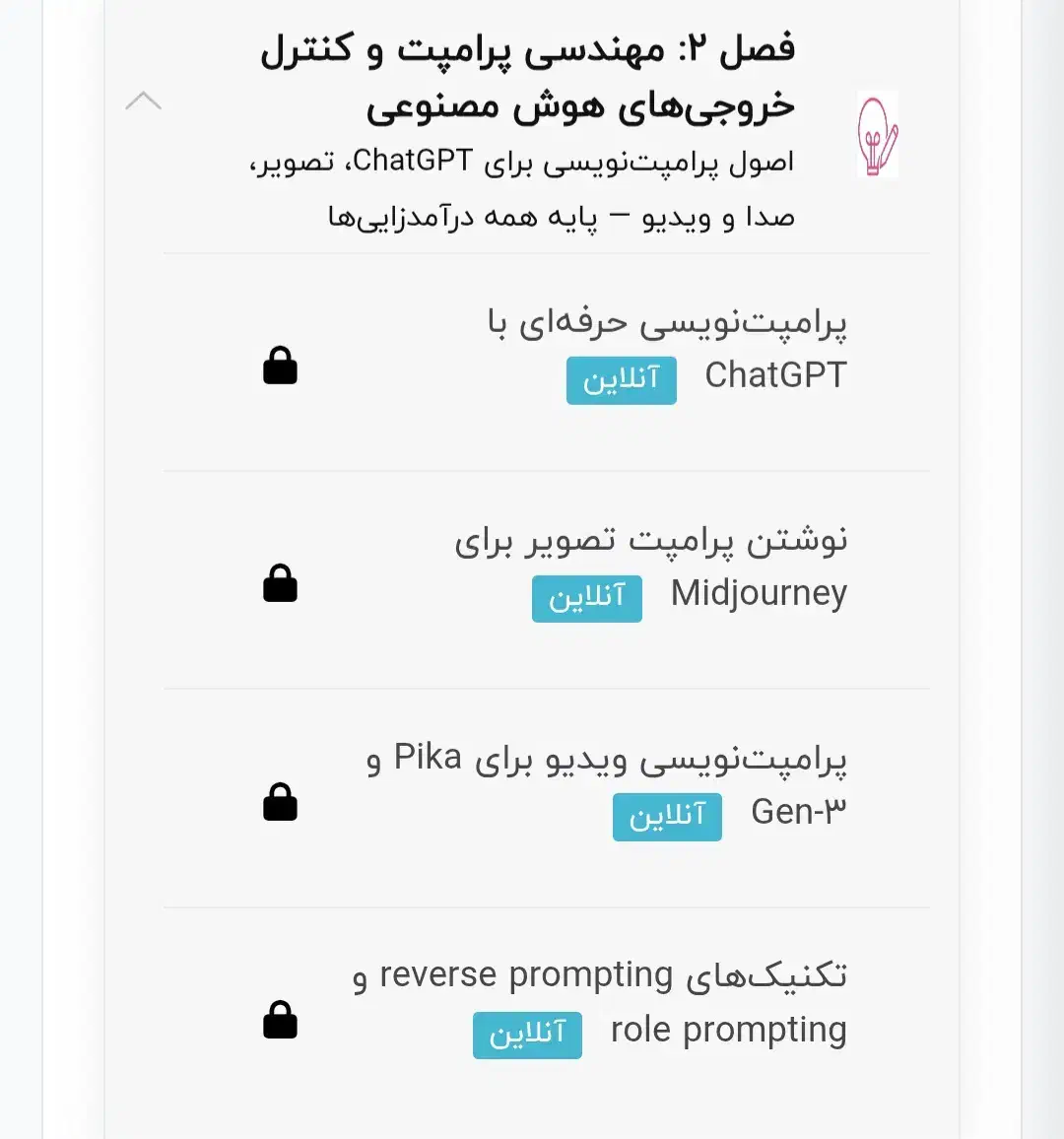Image resolution: width=1064 pixels, height=1139 pixels.
Task: Select the first lesson row
Action: click(547, 366)
